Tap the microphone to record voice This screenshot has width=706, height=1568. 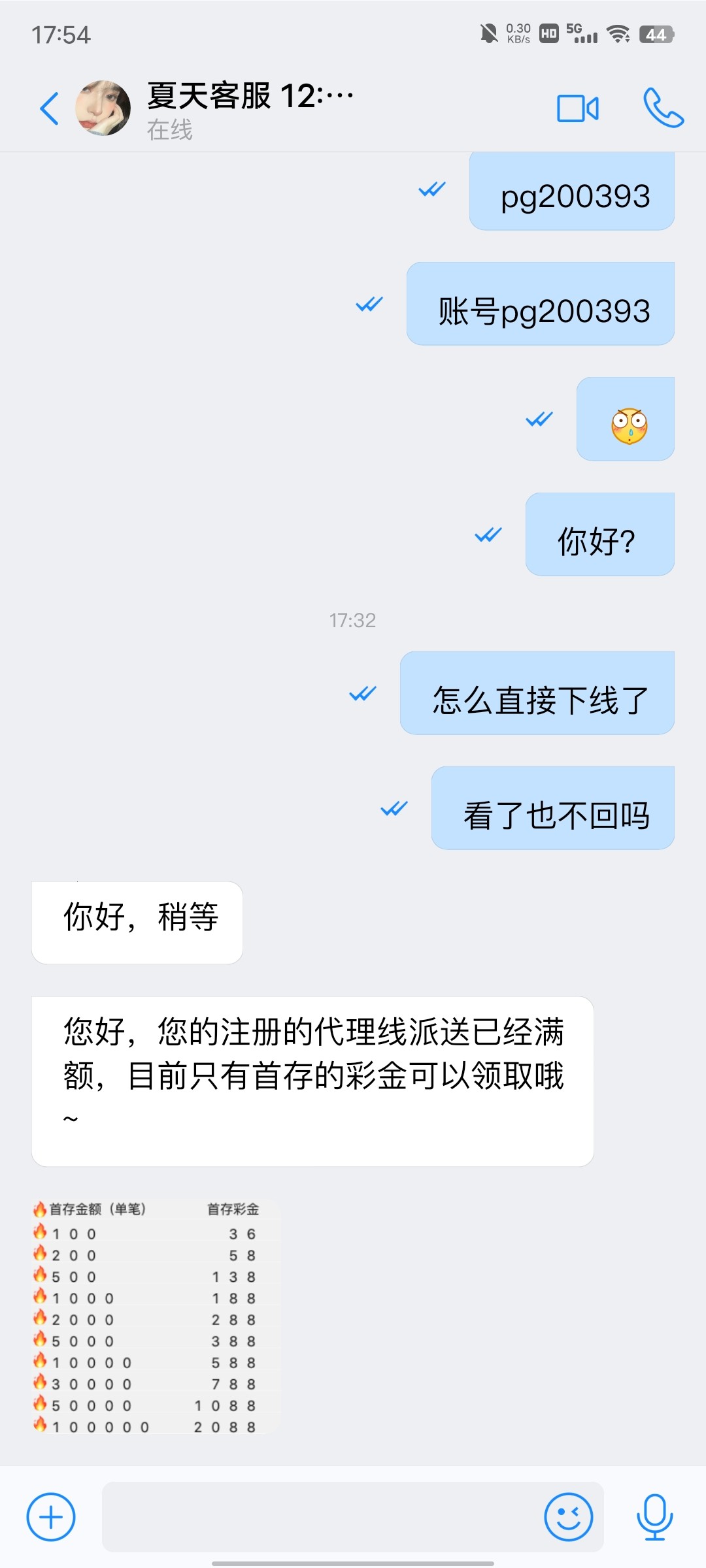[x=654, y=1516]
